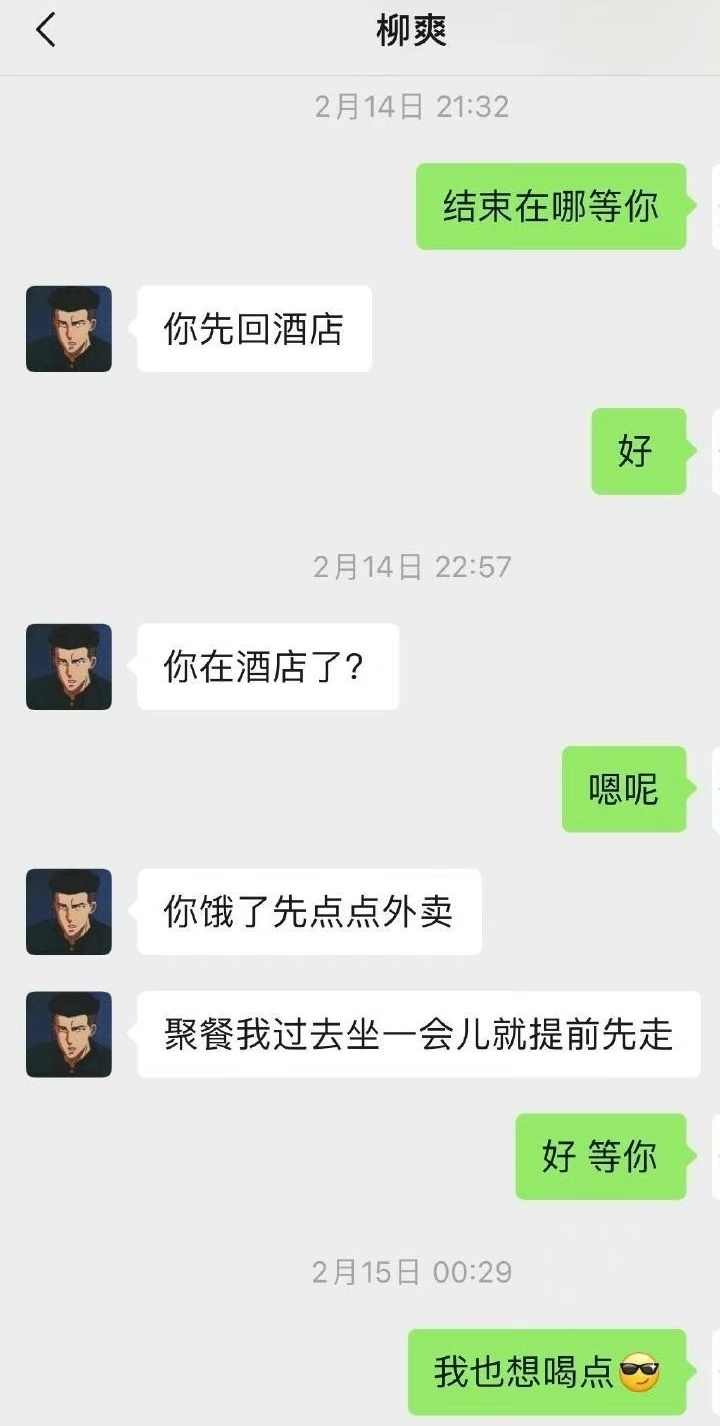Select the green bubble 结束在哪等你

pos(551,207)
